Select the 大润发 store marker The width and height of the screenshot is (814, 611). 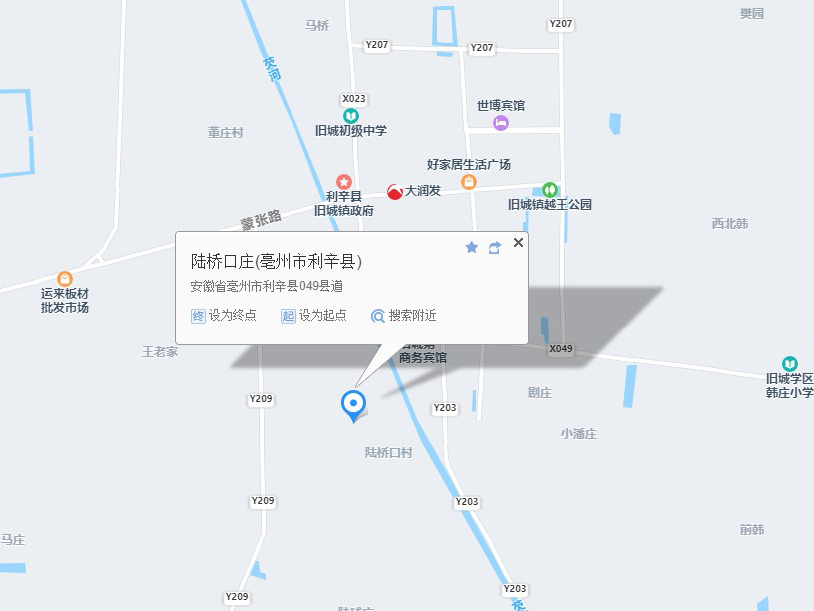(396, 191)
